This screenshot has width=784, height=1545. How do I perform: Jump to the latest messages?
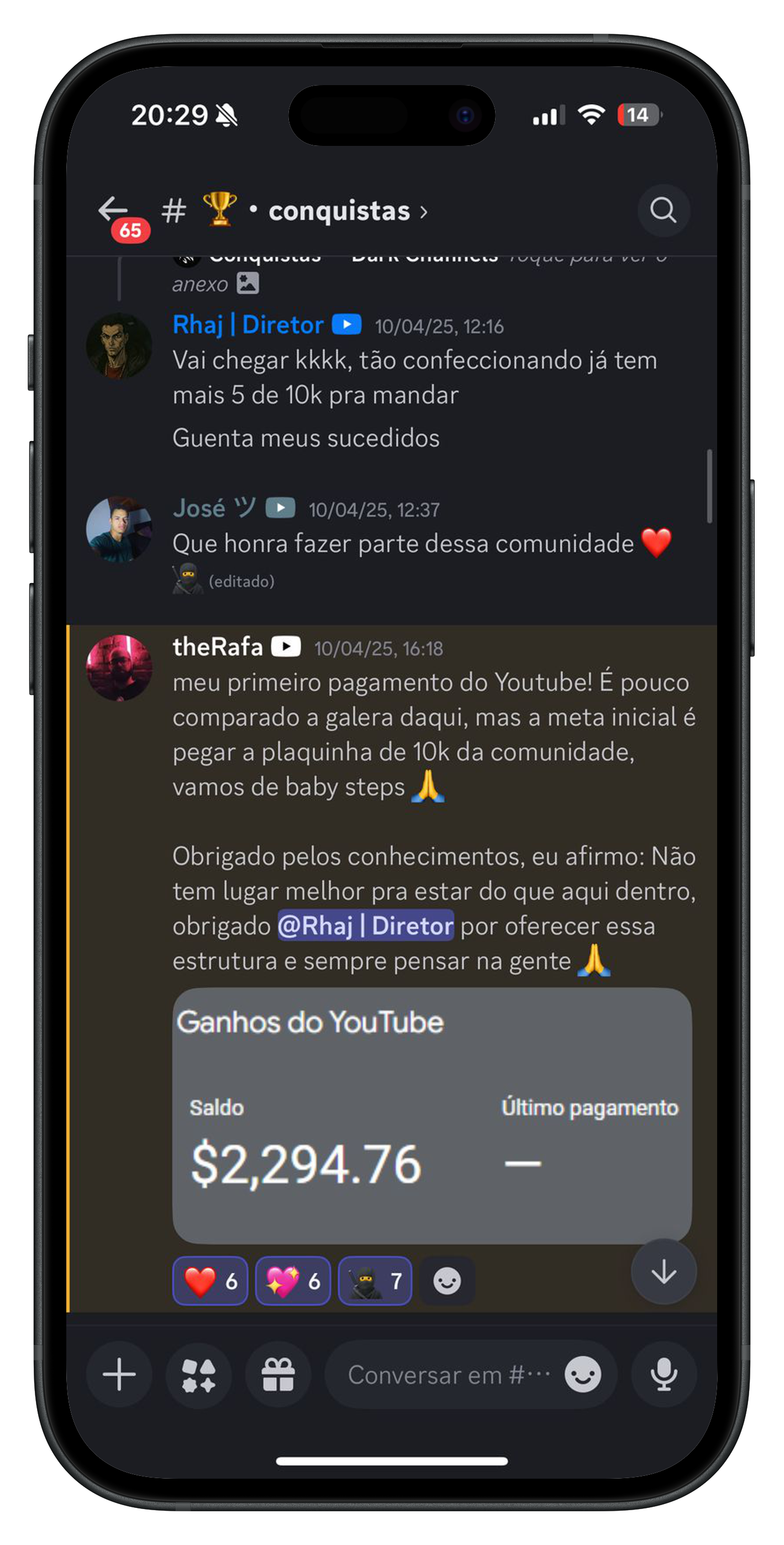click(664, 1271)
